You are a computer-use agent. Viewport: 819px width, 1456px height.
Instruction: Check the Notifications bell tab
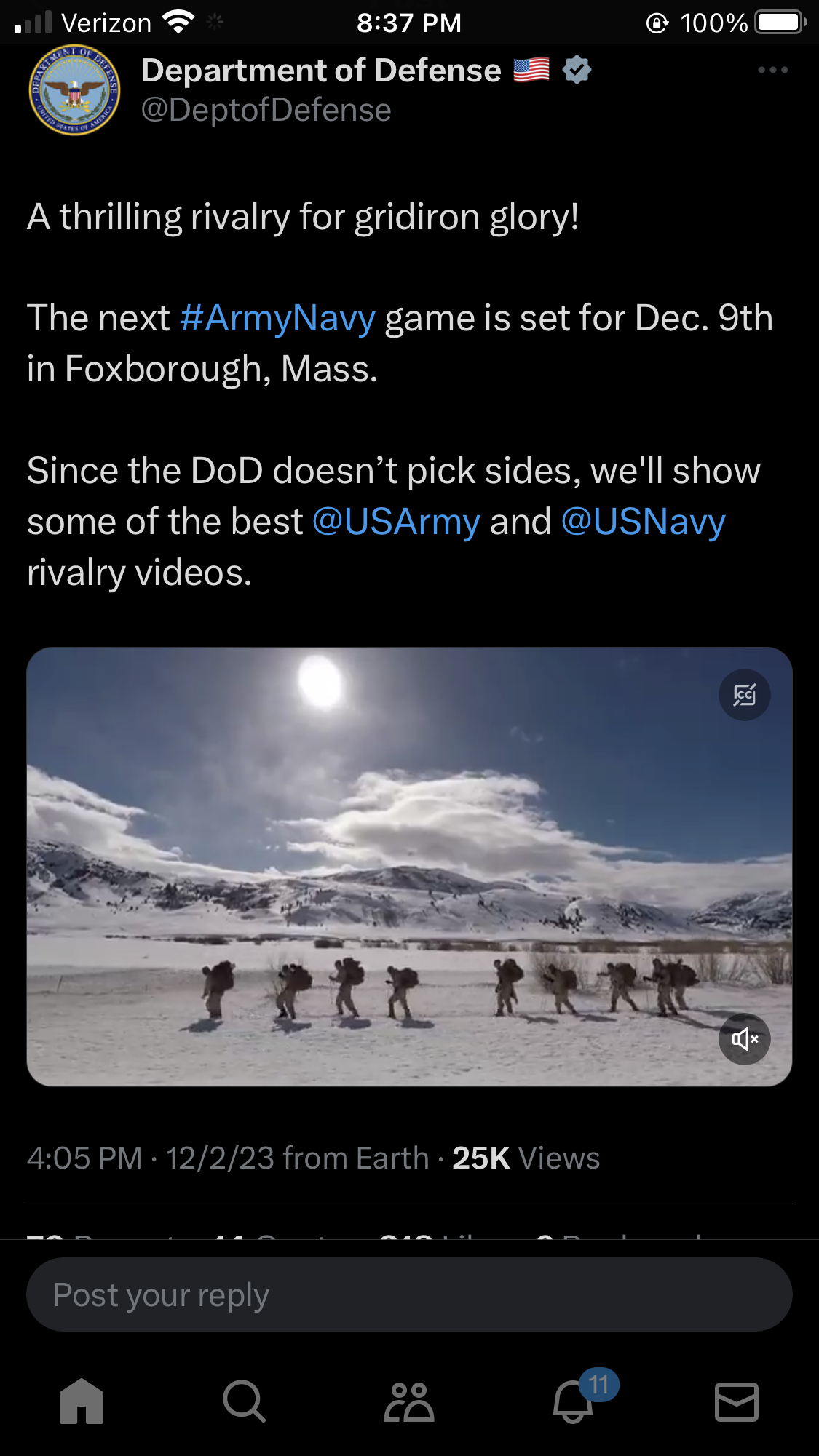[574, 1401]
